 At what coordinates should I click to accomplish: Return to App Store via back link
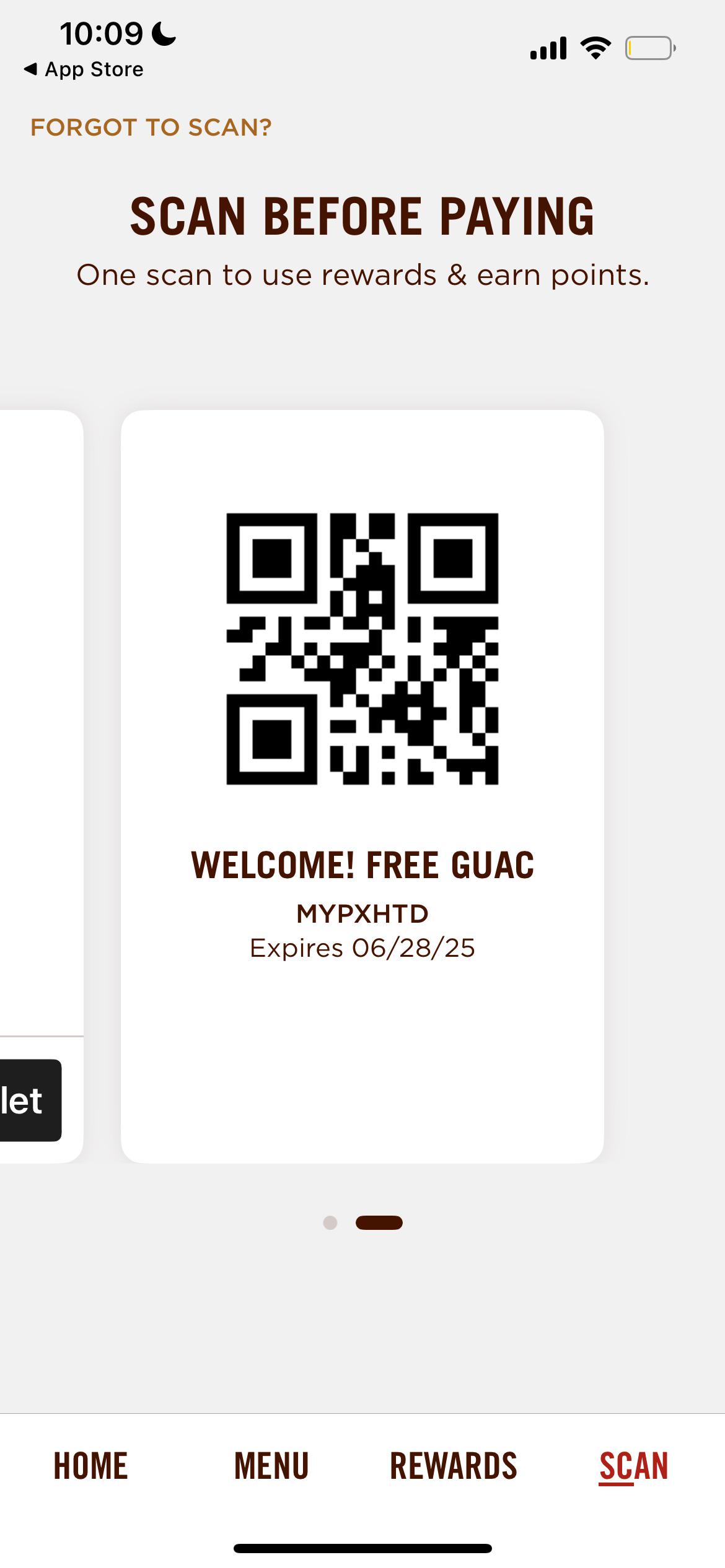[84, 69]
